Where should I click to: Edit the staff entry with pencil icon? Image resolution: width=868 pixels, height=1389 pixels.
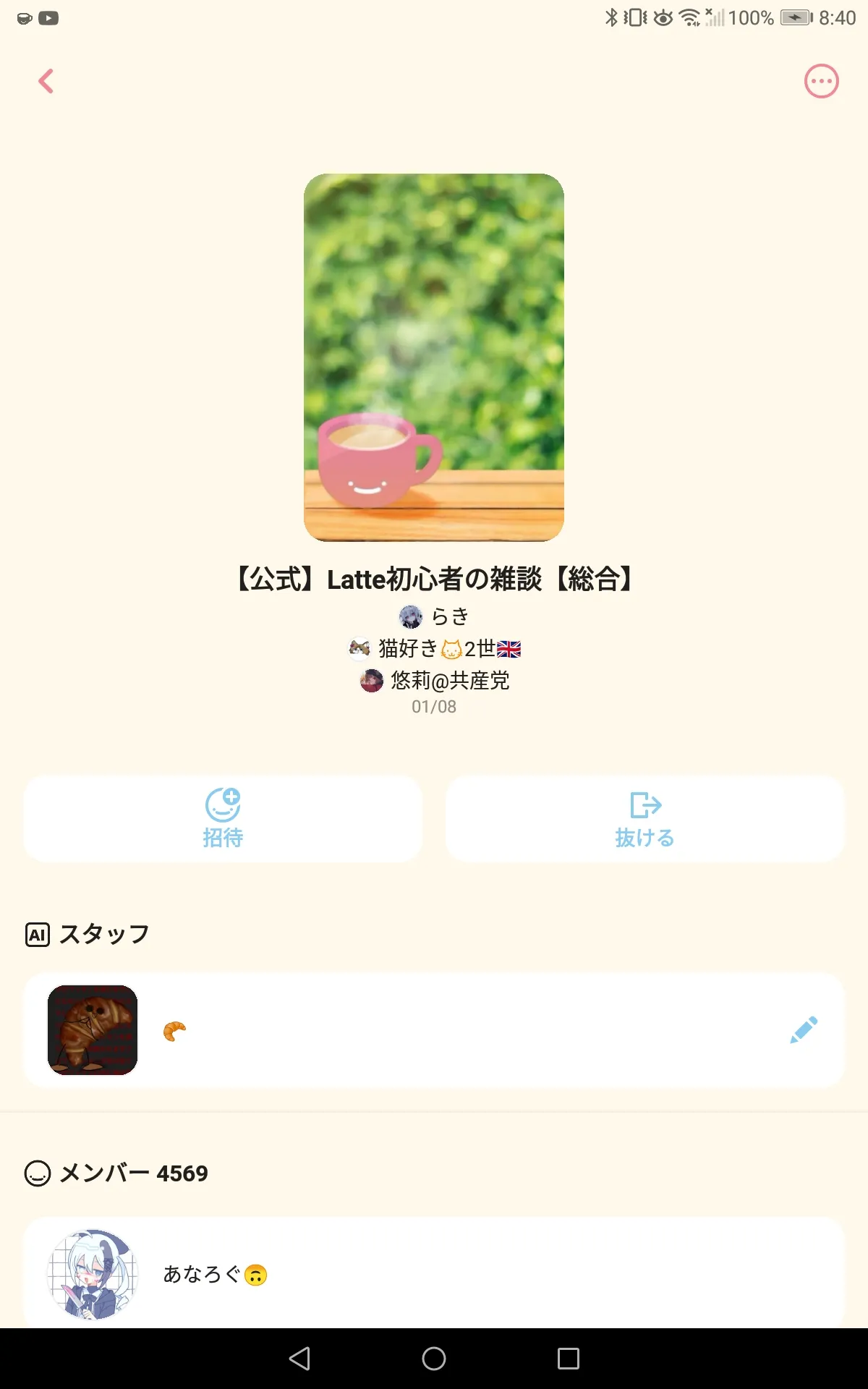[x=803, y=1030]
